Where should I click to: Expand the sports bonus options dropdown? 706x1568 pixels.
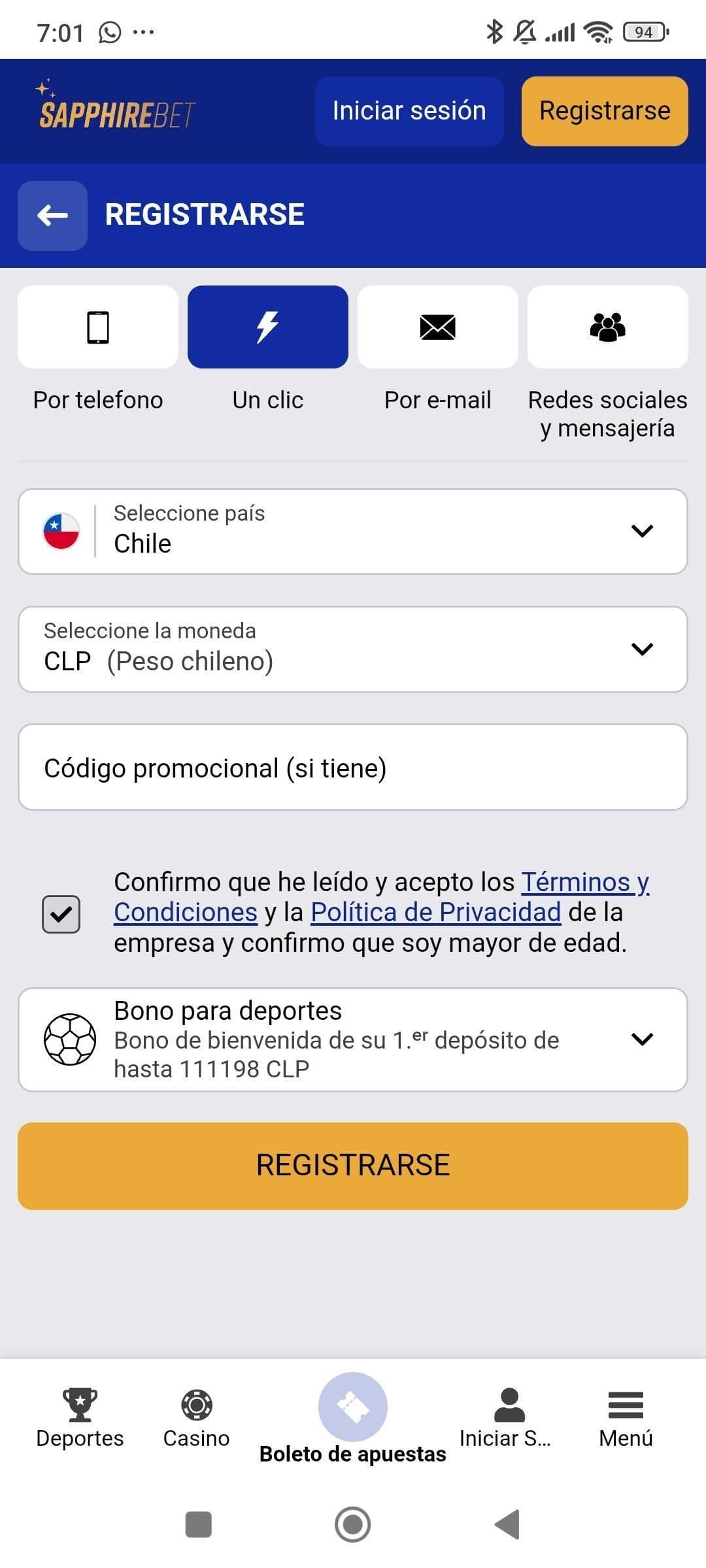642,1039
